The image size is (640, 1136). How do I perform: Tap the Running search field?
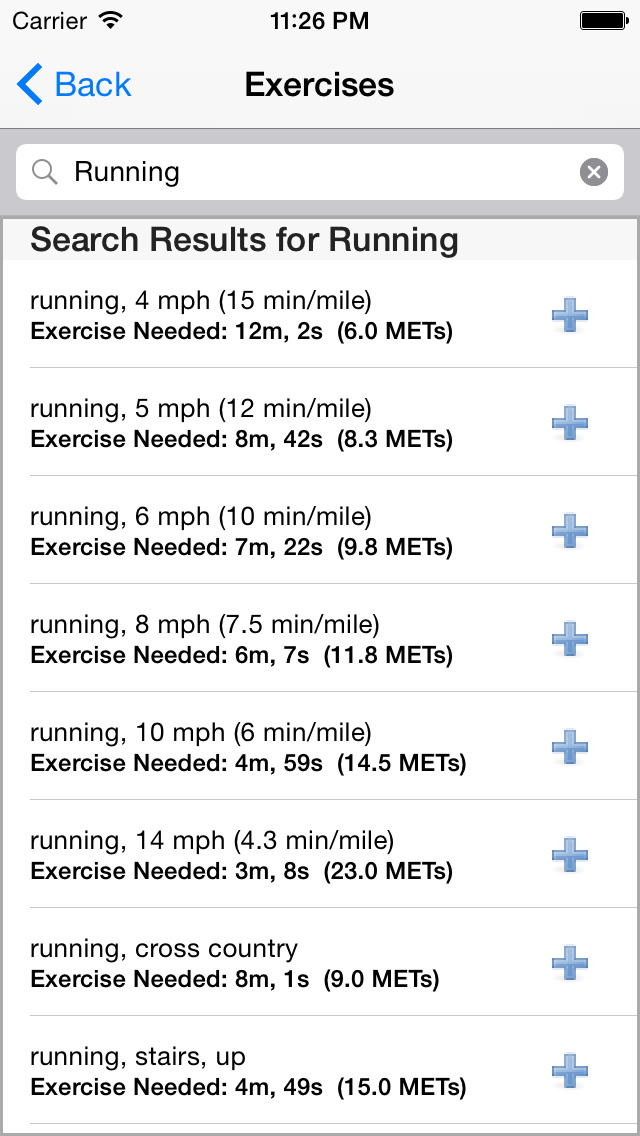pyautogui.click(x=320, y=172)
